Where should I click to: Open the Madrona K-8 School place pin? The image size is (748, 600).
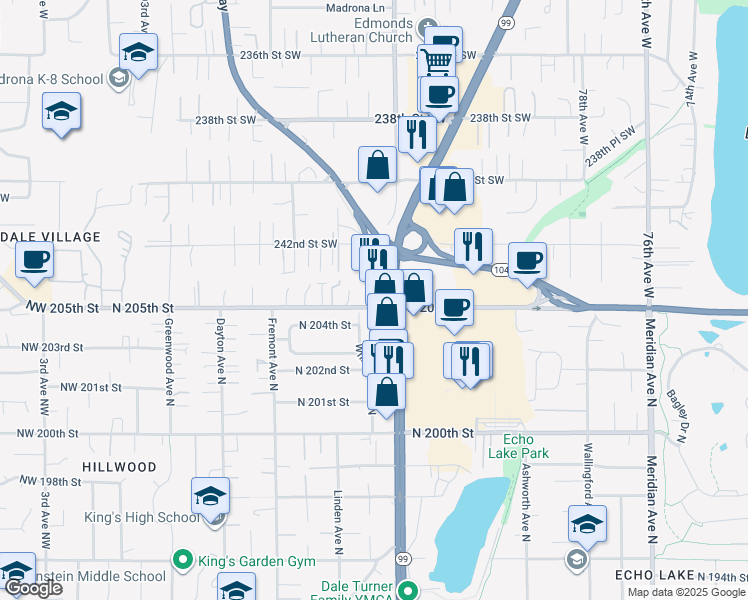[x=118, y=78]
